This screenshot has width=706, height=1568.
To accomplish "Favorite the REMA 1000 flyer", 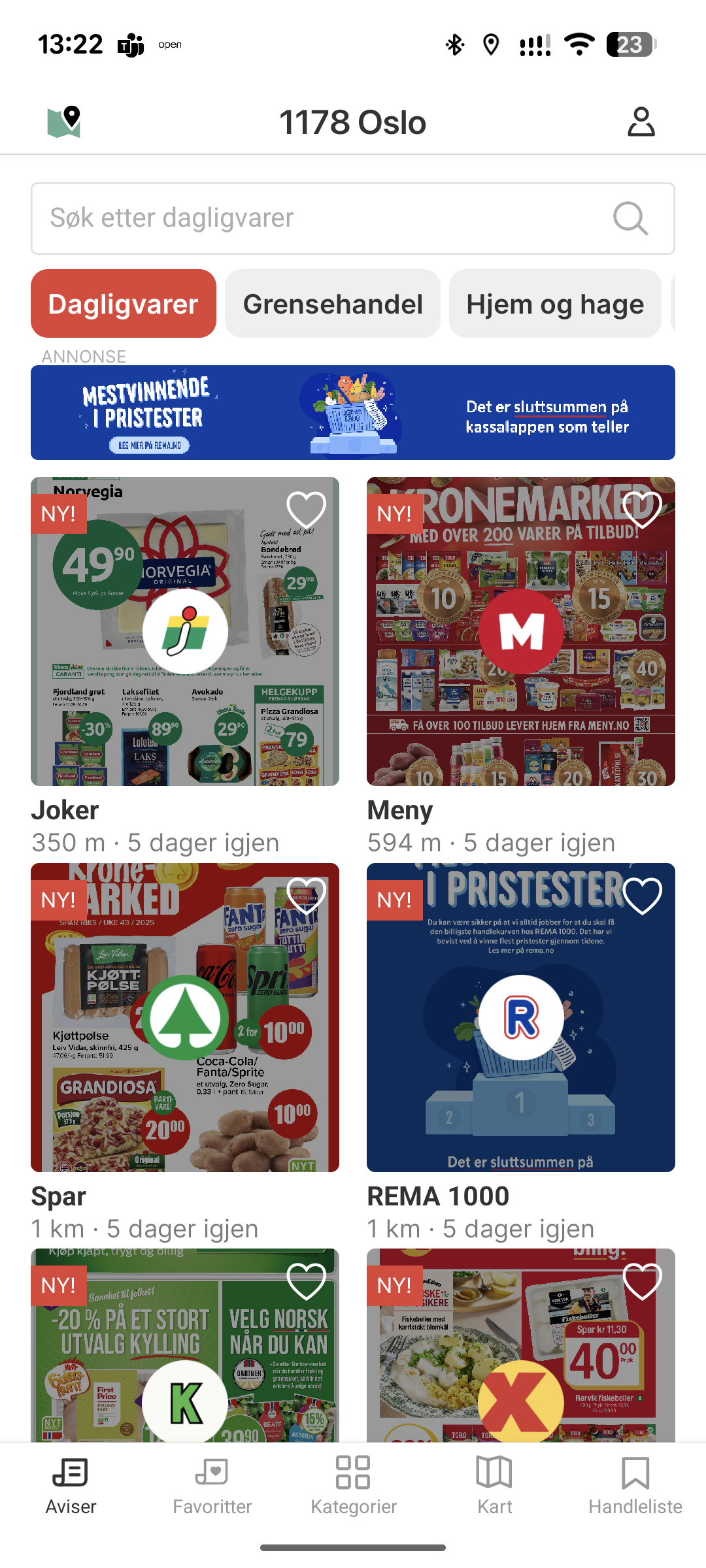I will tap(642, 896).
